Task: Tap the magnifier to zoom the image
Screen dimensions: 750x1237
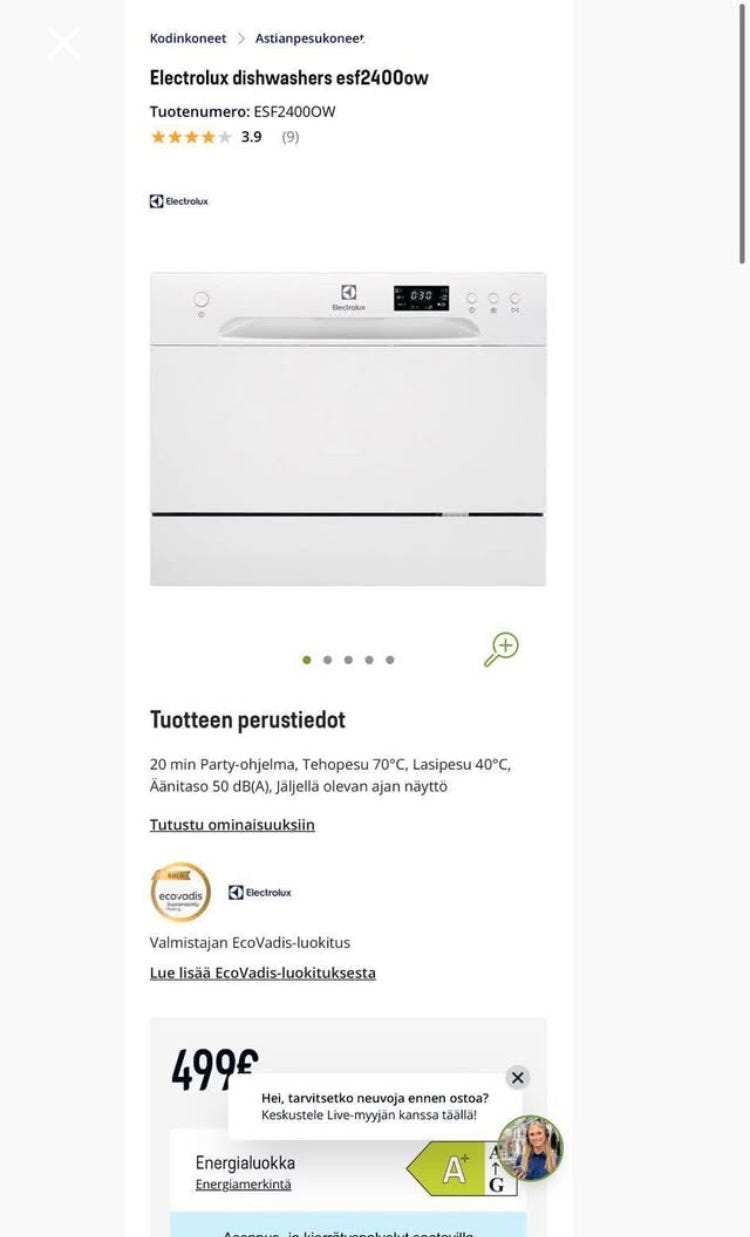Action: click(x=501, y=649)
